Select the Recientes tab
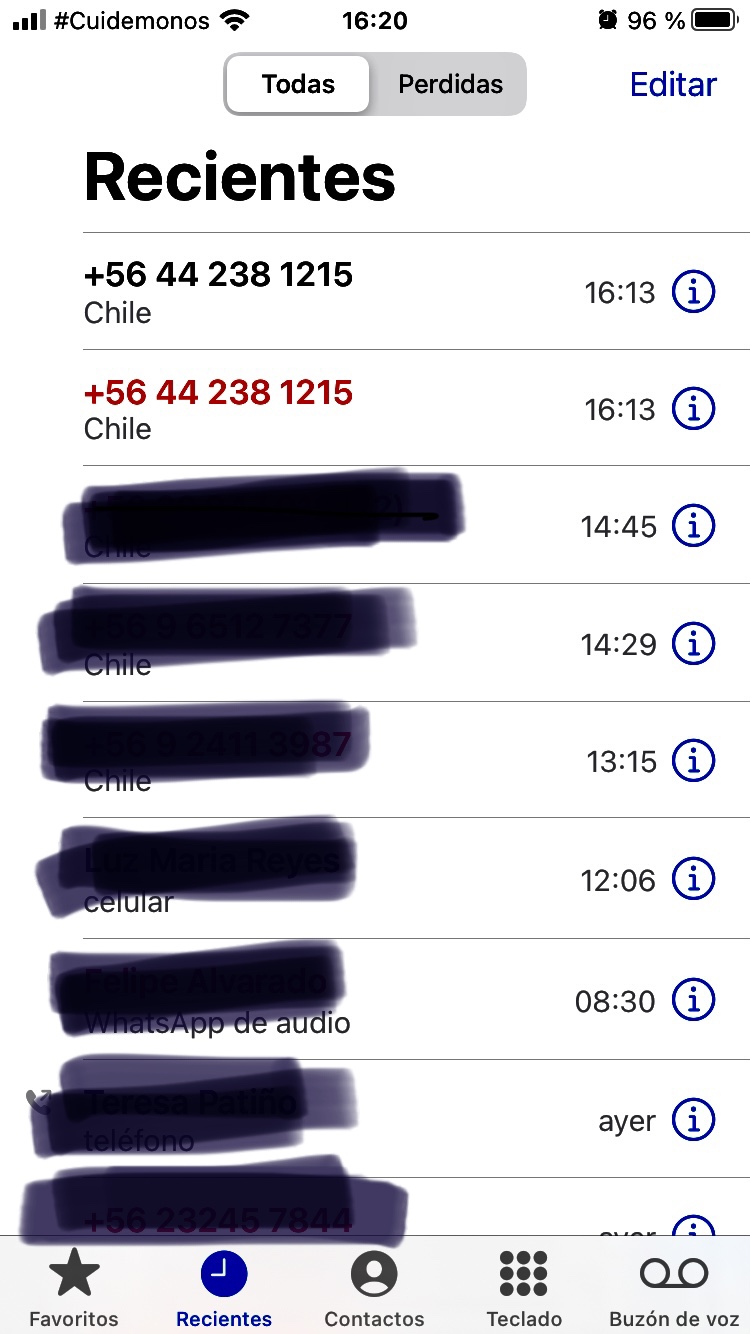Viewport: 750px width, 1334px height. (x=224, y=1288)
